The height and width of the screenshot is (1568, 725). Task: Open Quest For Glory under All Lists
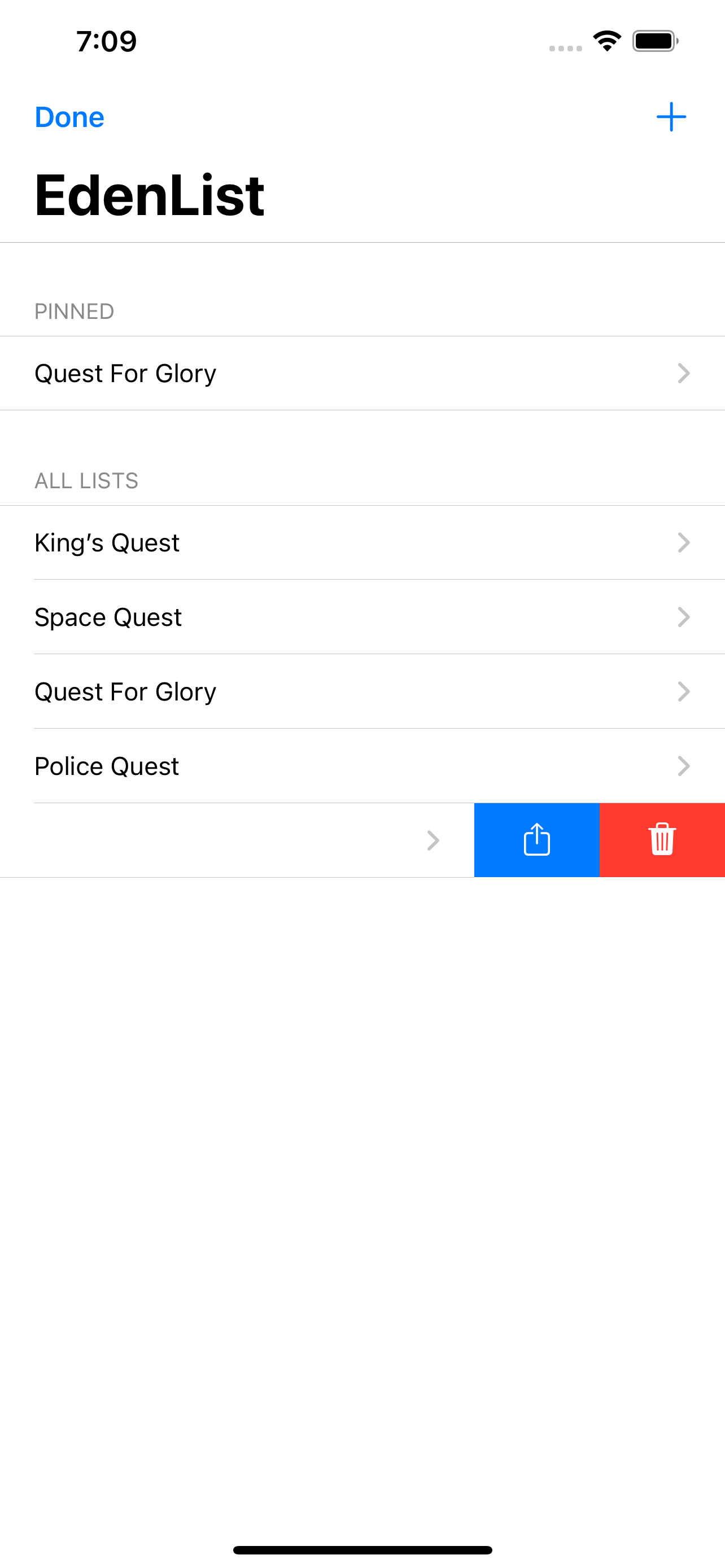point(362,691)
